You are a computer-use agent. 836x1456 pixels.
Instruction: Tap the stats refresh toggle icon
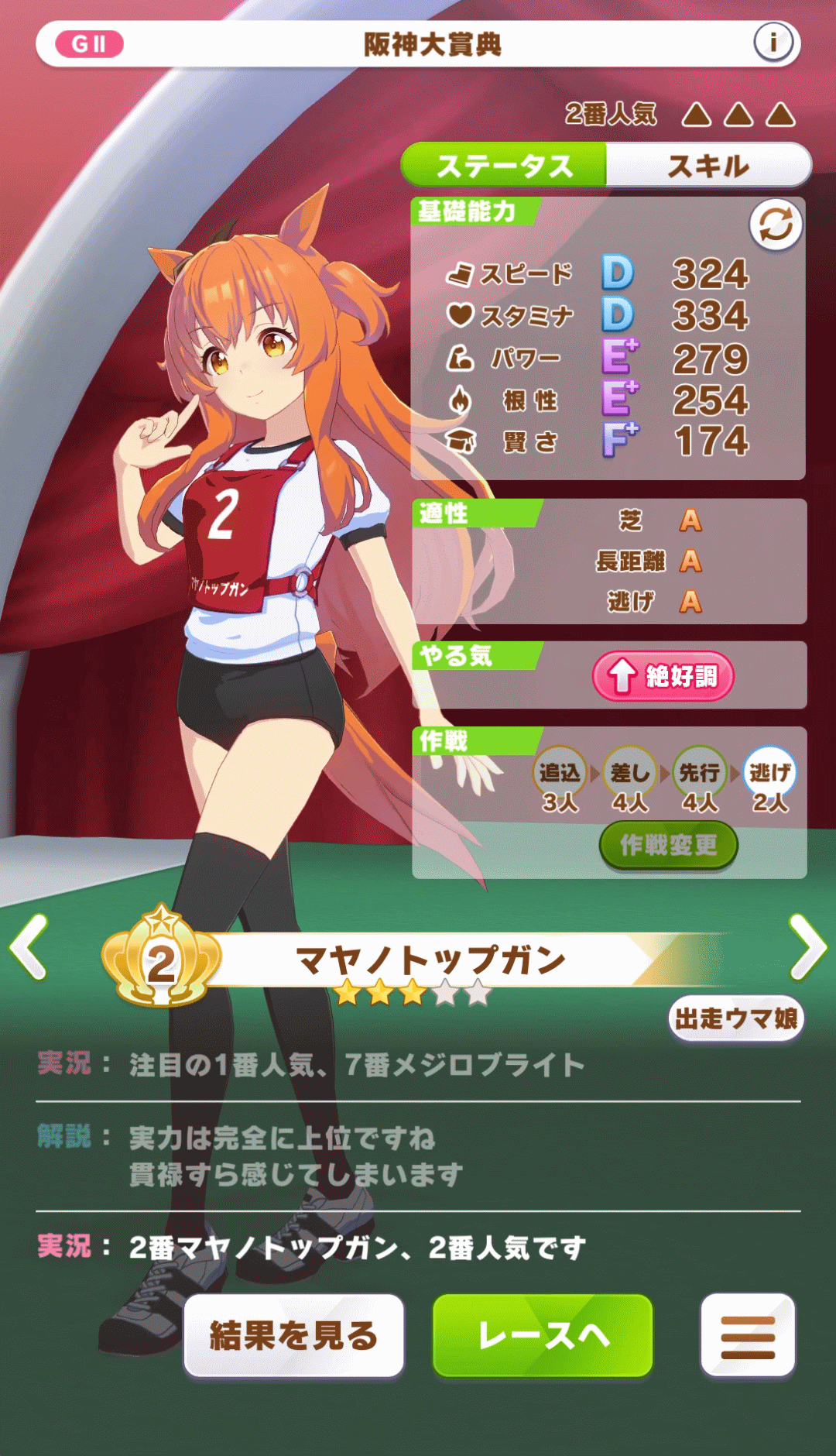[776, 225]
